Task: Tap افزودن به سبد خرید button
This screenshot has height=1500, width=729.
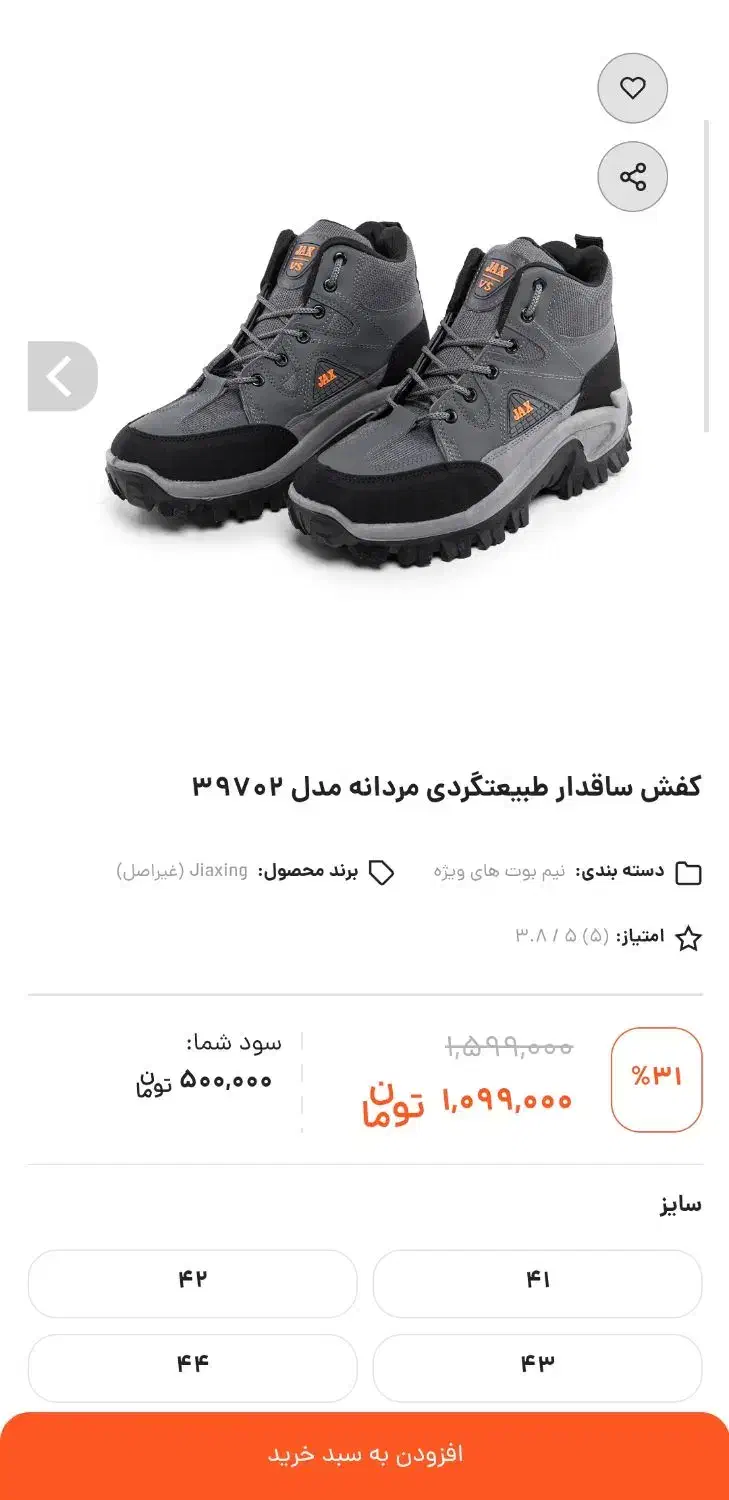Action: pos(364,1455)
